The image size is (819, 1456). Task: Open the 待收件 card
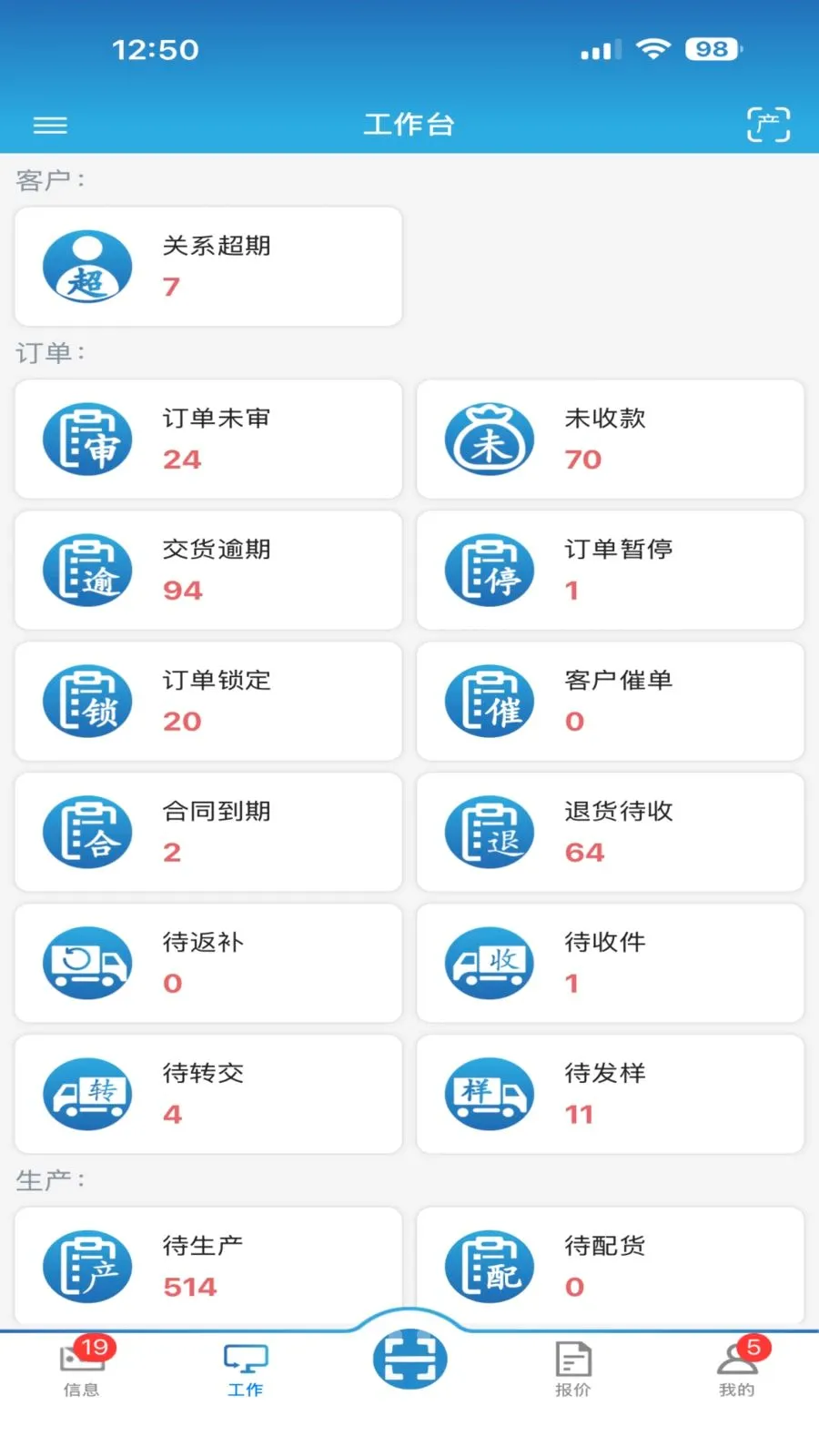click(611, 964)
